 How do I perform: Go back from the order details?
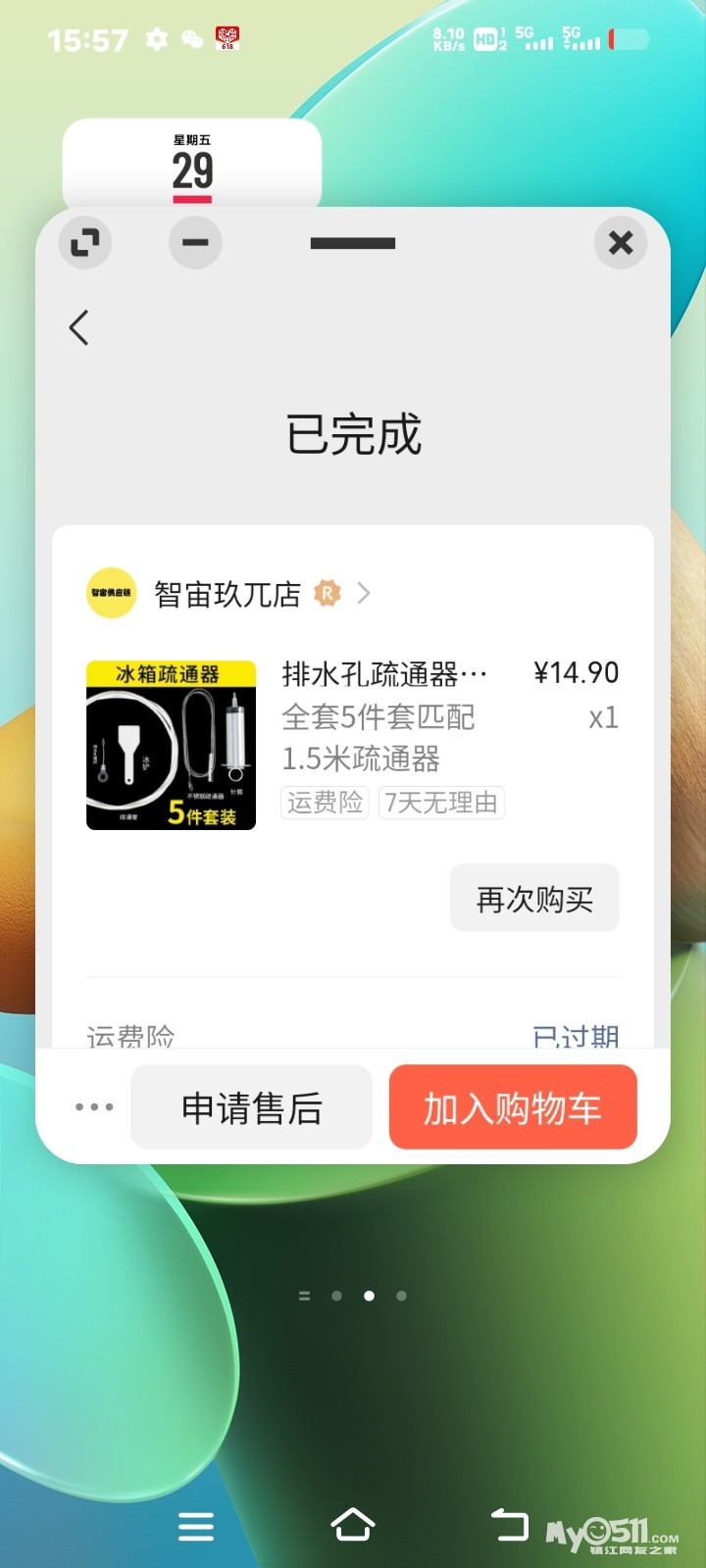coord(79,327)
